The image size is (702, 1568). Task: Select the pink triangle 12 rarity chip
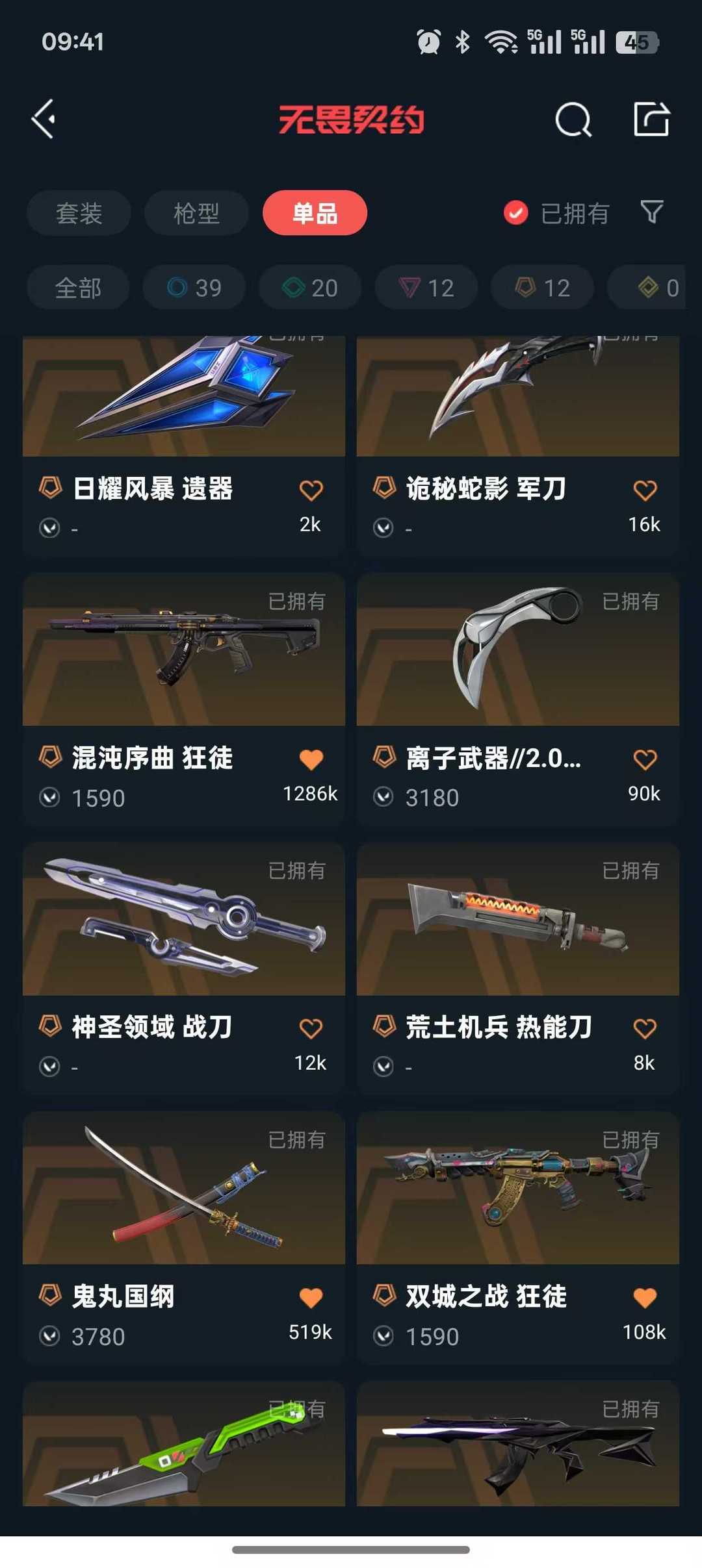[426, 287]
